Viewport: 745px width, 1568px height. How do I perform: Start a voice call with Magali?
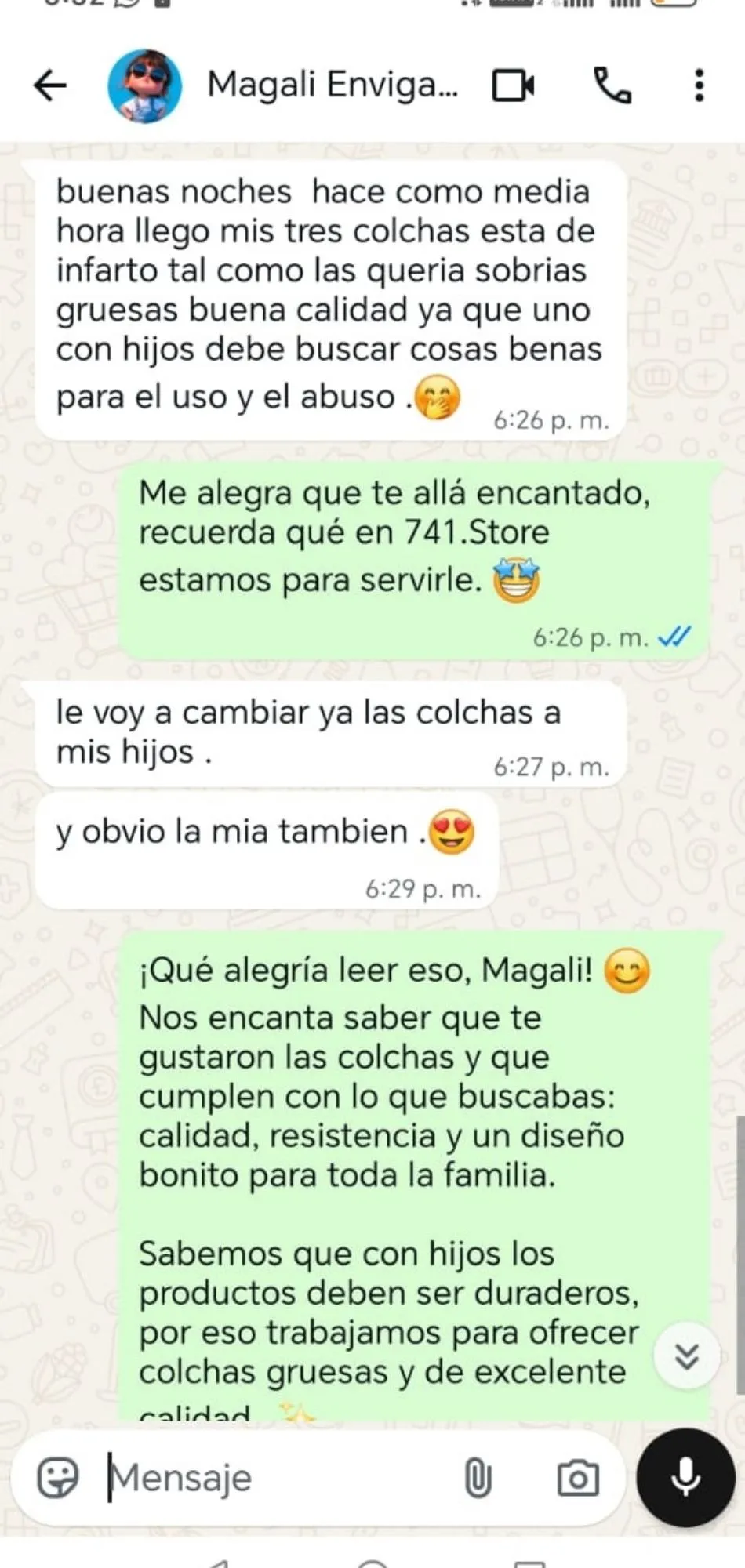click(612, 85)
